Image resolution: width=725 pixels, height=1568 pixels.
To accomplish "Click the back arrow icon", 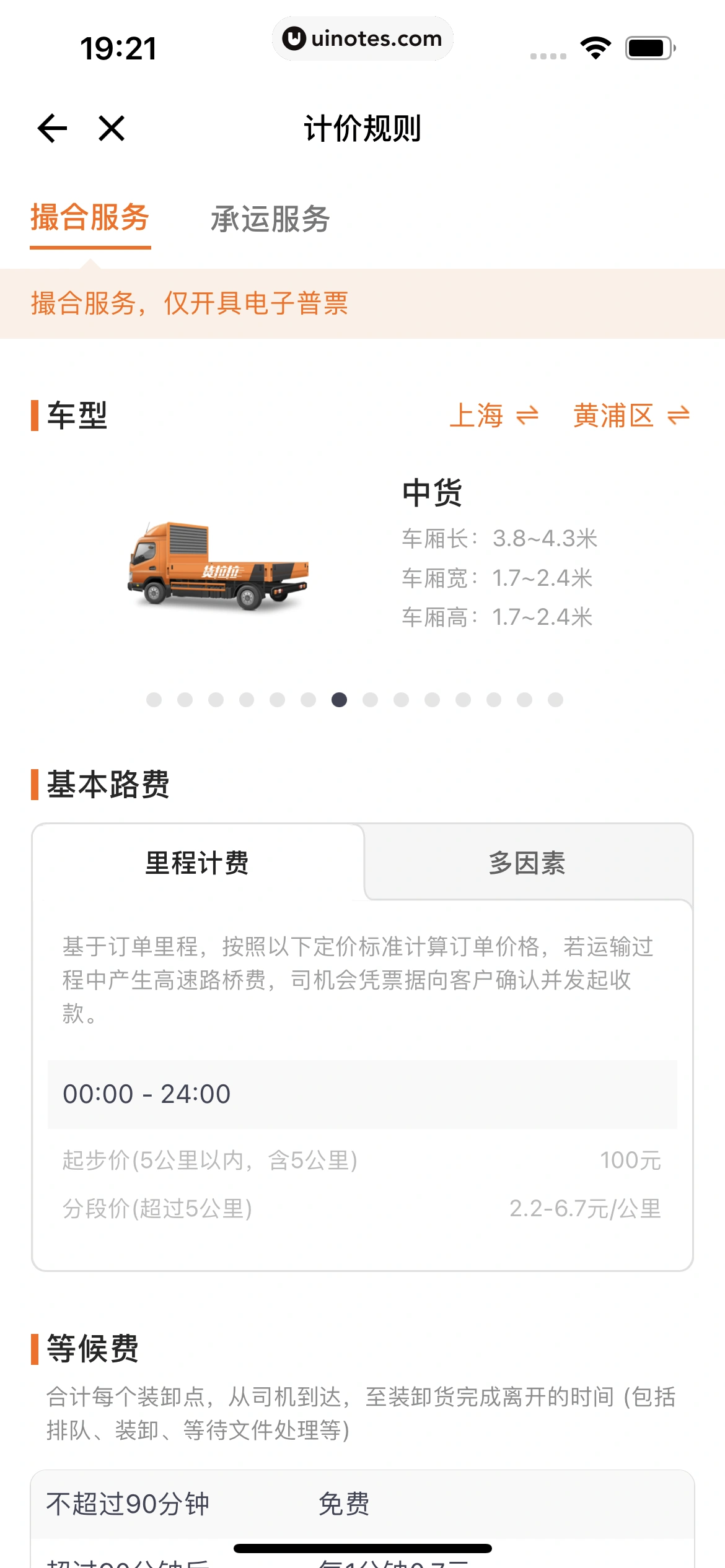I will pos(51,128).
